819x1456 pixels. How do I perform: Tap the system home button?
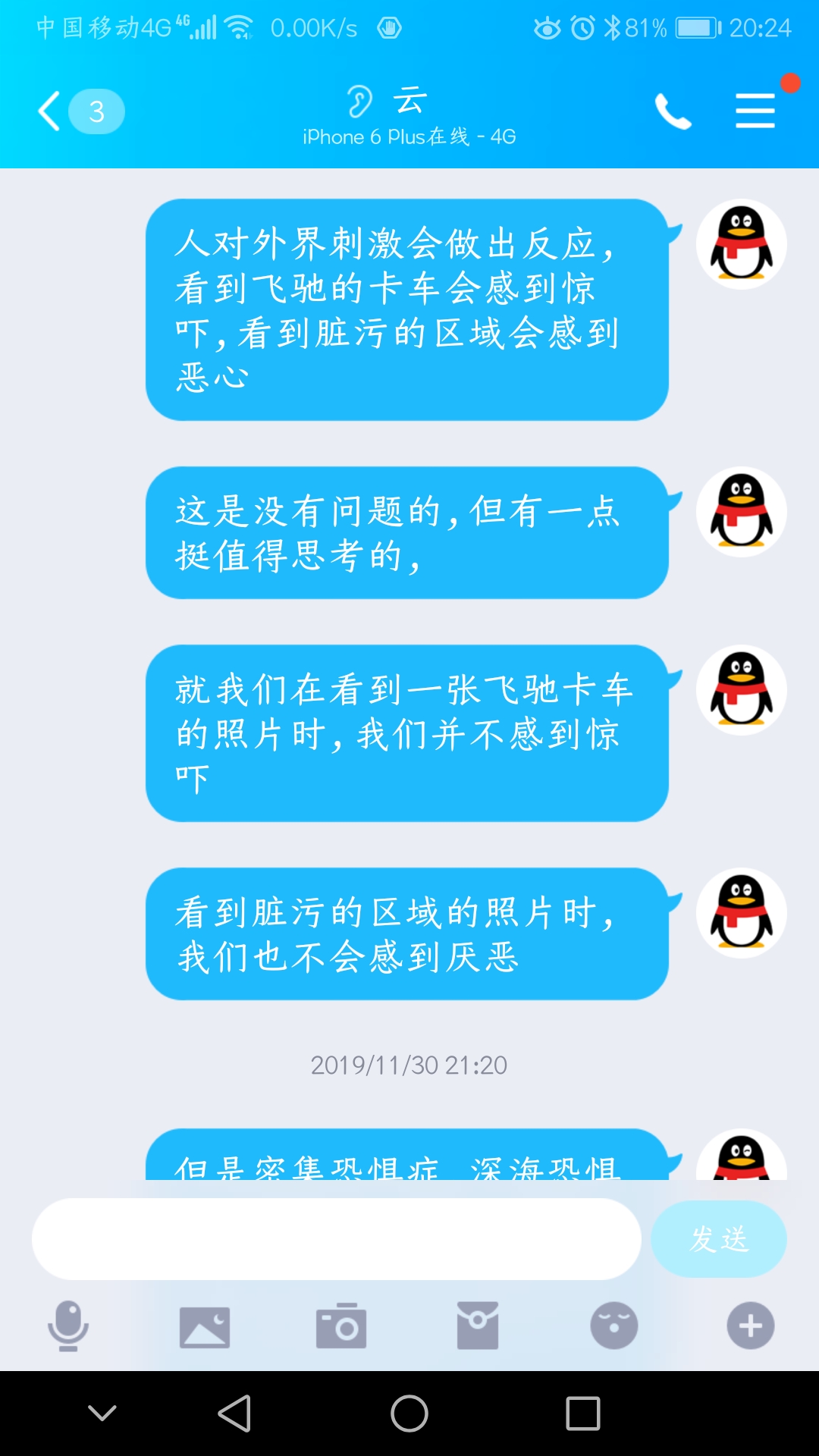(409, 1414)
